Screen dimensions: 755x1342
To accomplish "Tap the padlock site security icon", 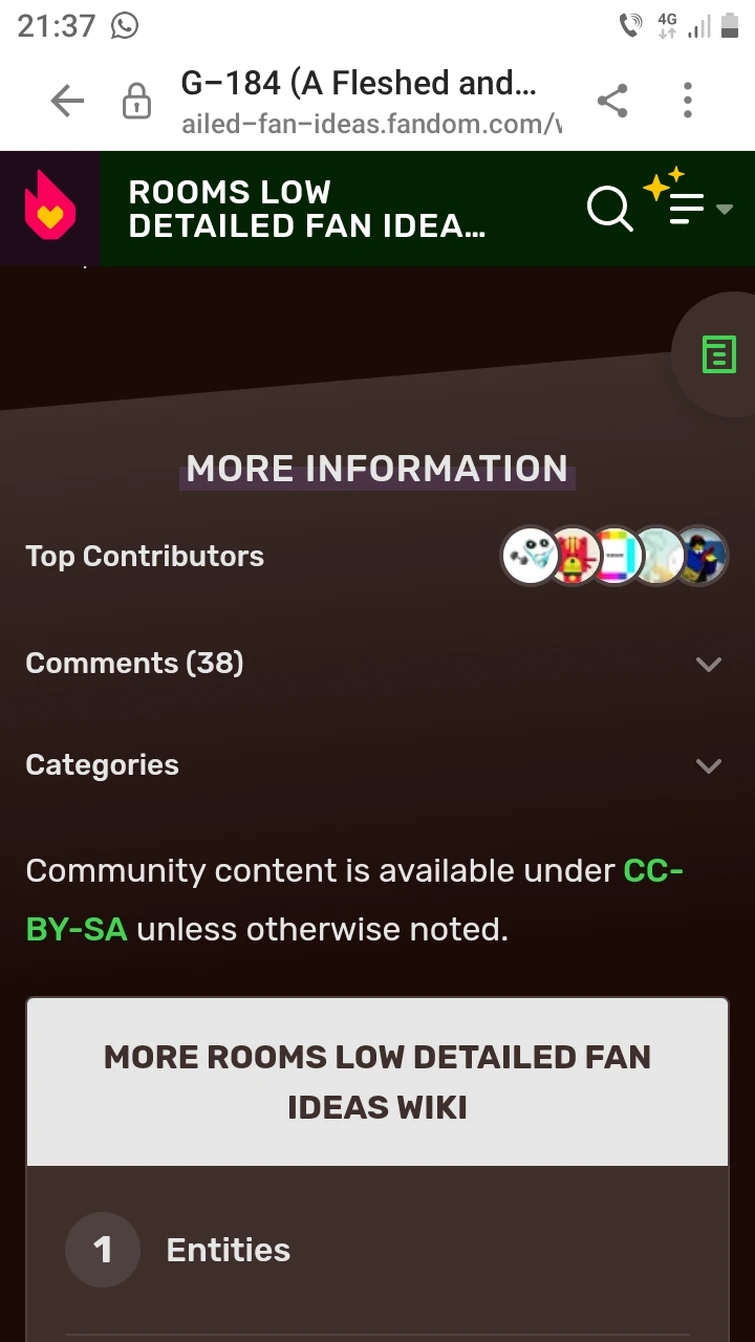I will pyautogui.click(x=136, y=100).
